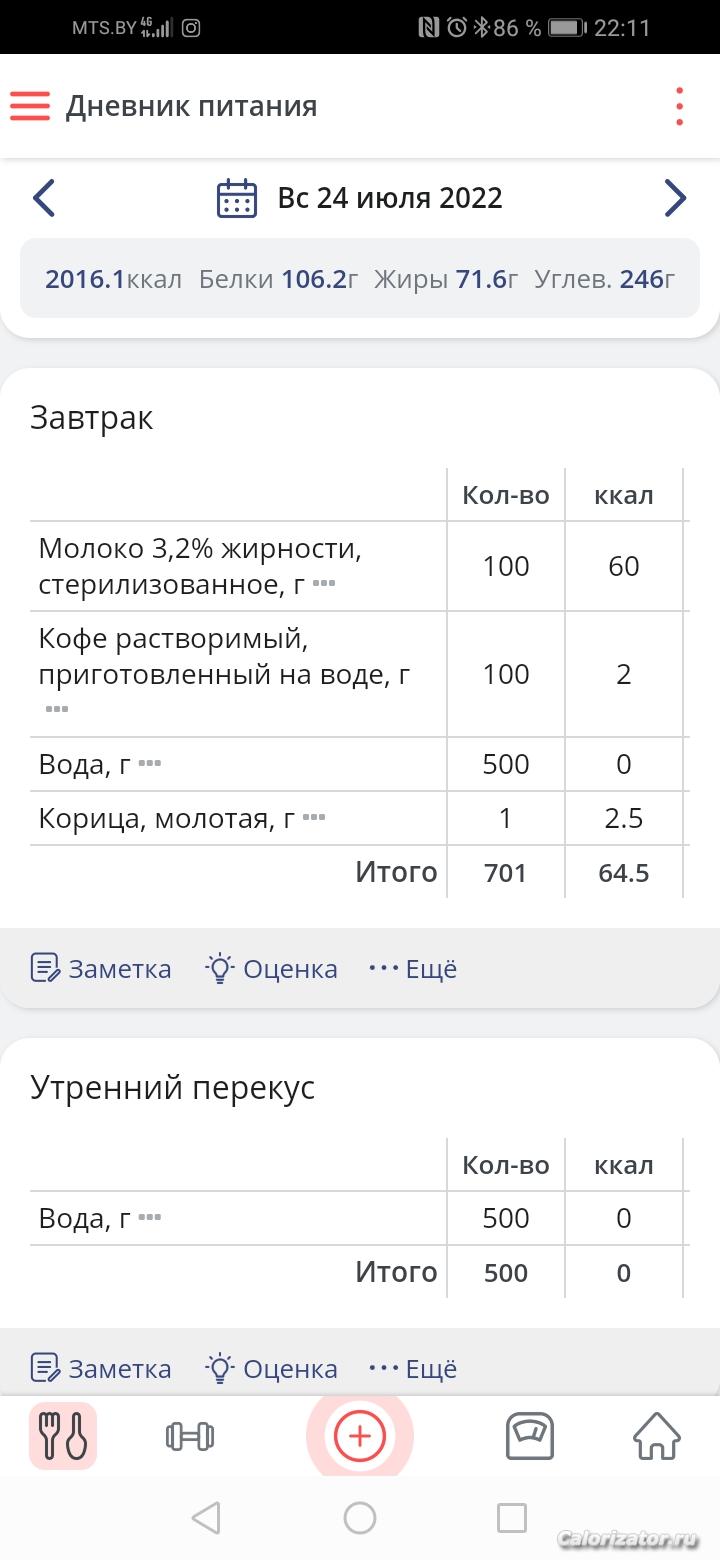
Task: Open the weight scale tab
Action: pos(529,1437)
